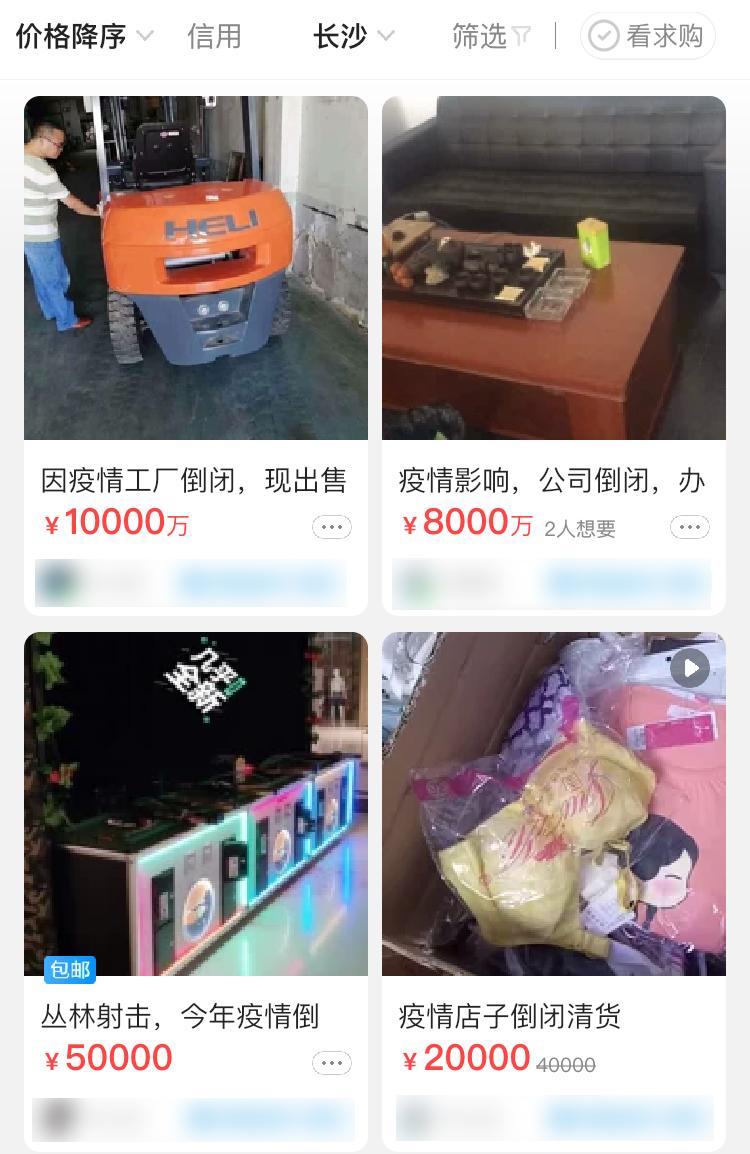
Task: Click the more options icon on forklift listing
Action: 332,527
